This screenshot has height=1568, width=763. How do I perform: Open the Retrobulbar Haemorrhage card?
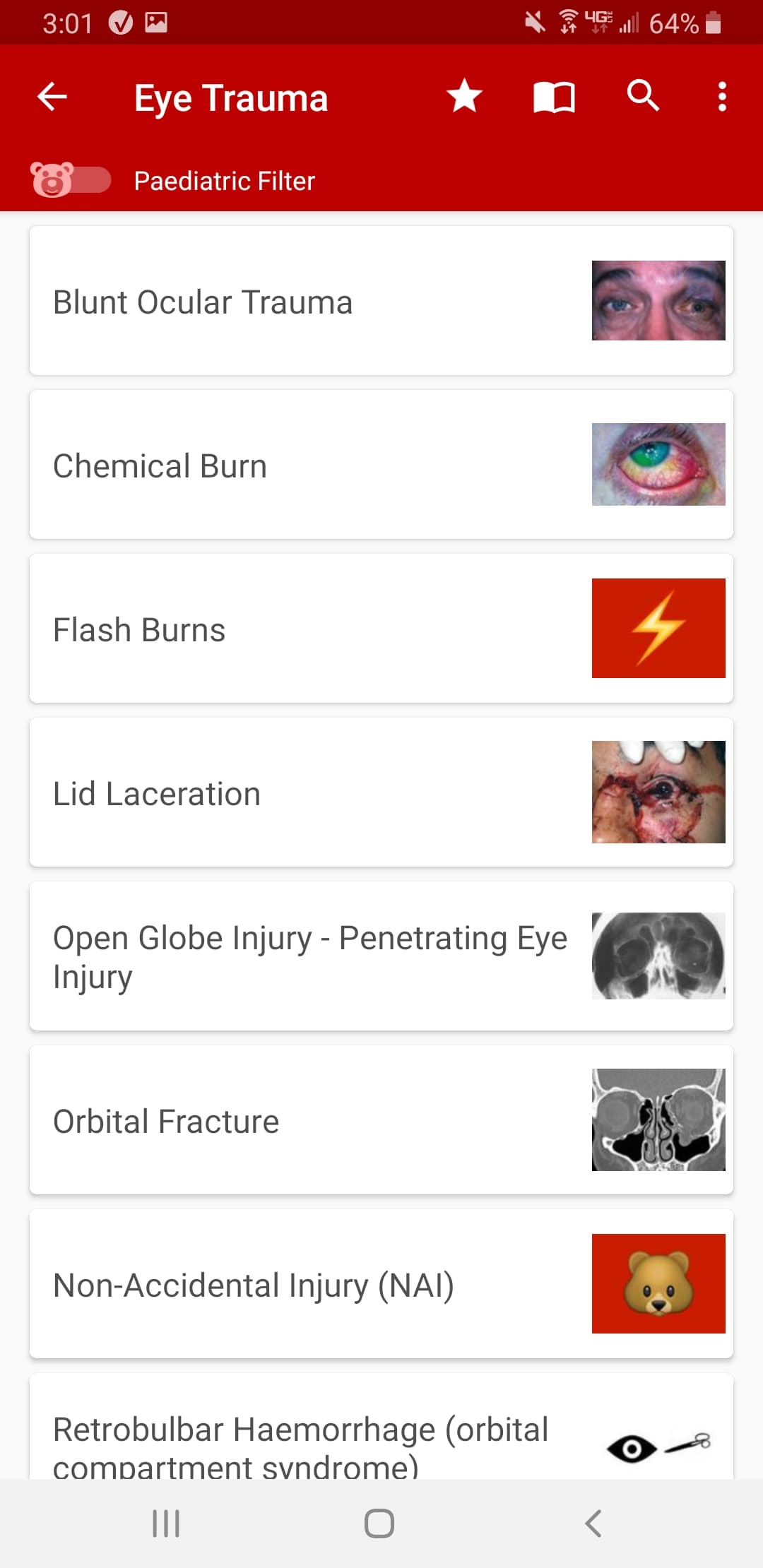[x=381, y=1434]
